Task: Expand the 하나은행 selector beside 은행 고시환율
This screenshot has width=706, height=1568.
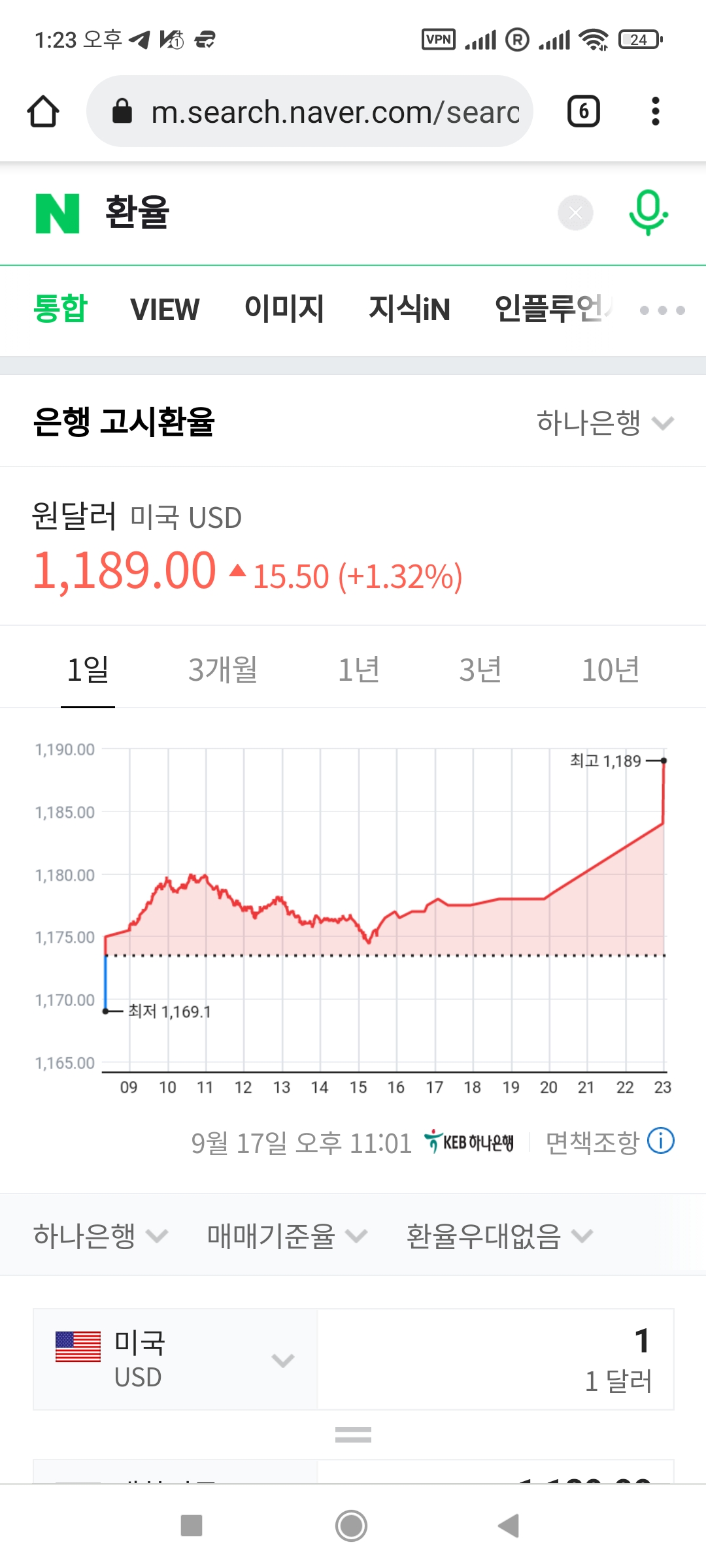Action: pos(605,423)
